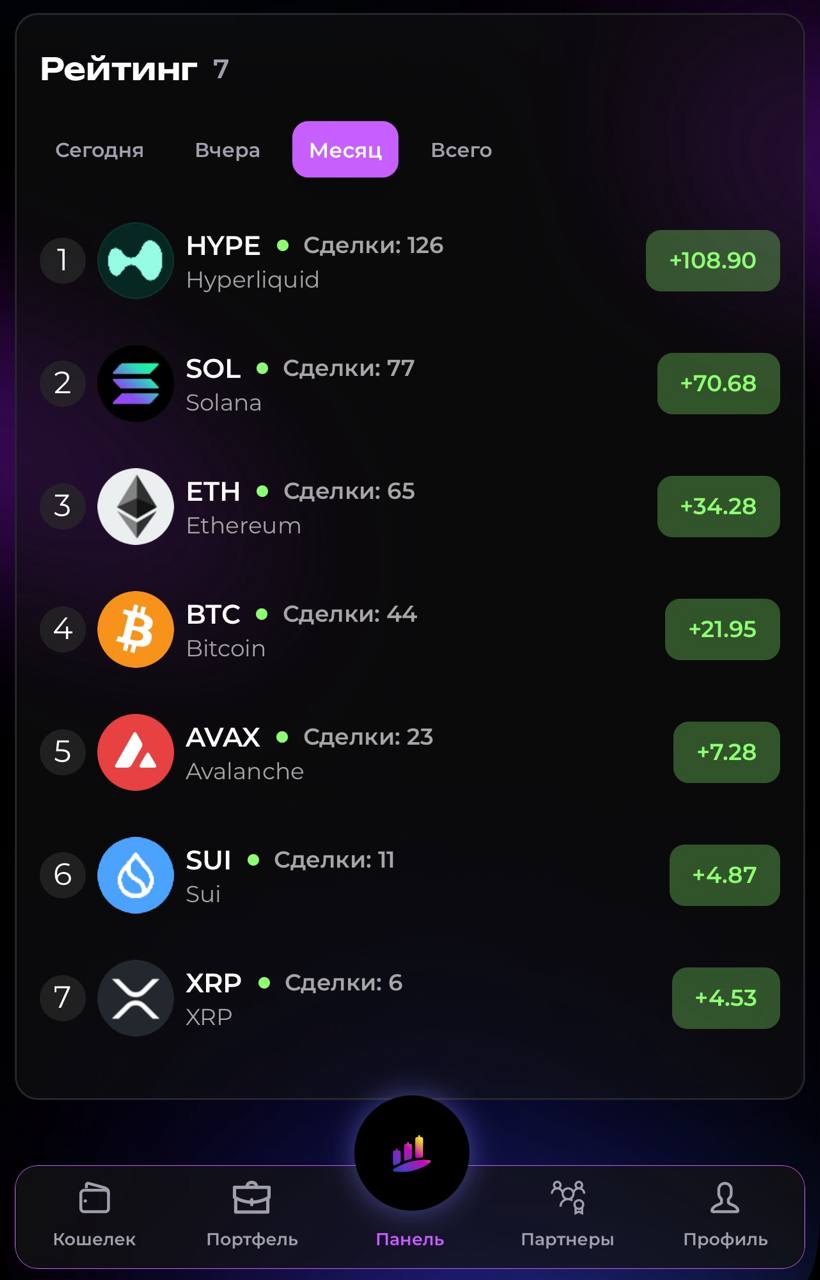
Task: Open the Портфель tab
Action: (252, 1215)
